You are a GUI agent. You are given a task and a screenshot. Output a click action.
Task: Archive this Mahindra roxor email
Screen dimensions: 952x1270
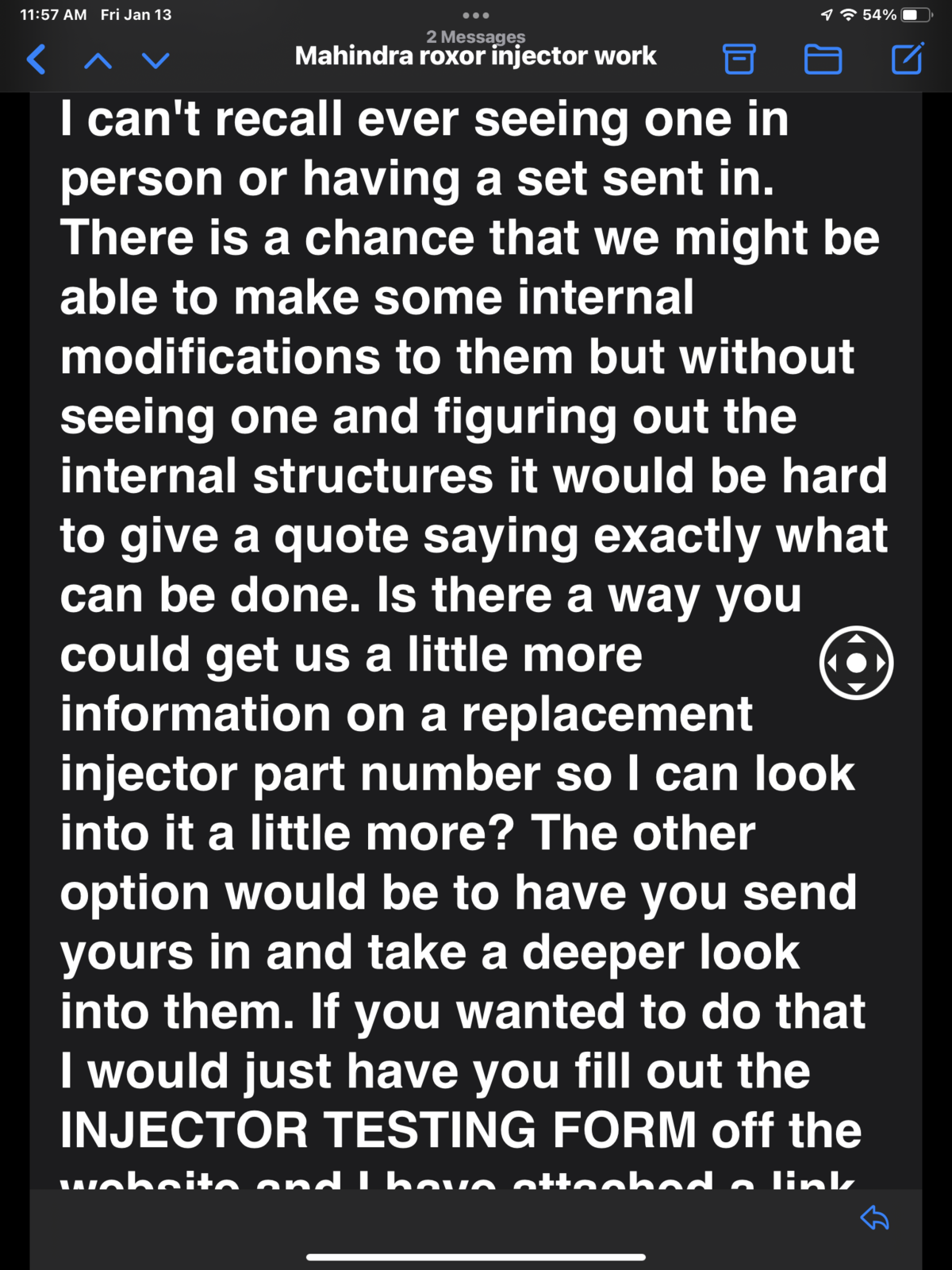(739, 60)
